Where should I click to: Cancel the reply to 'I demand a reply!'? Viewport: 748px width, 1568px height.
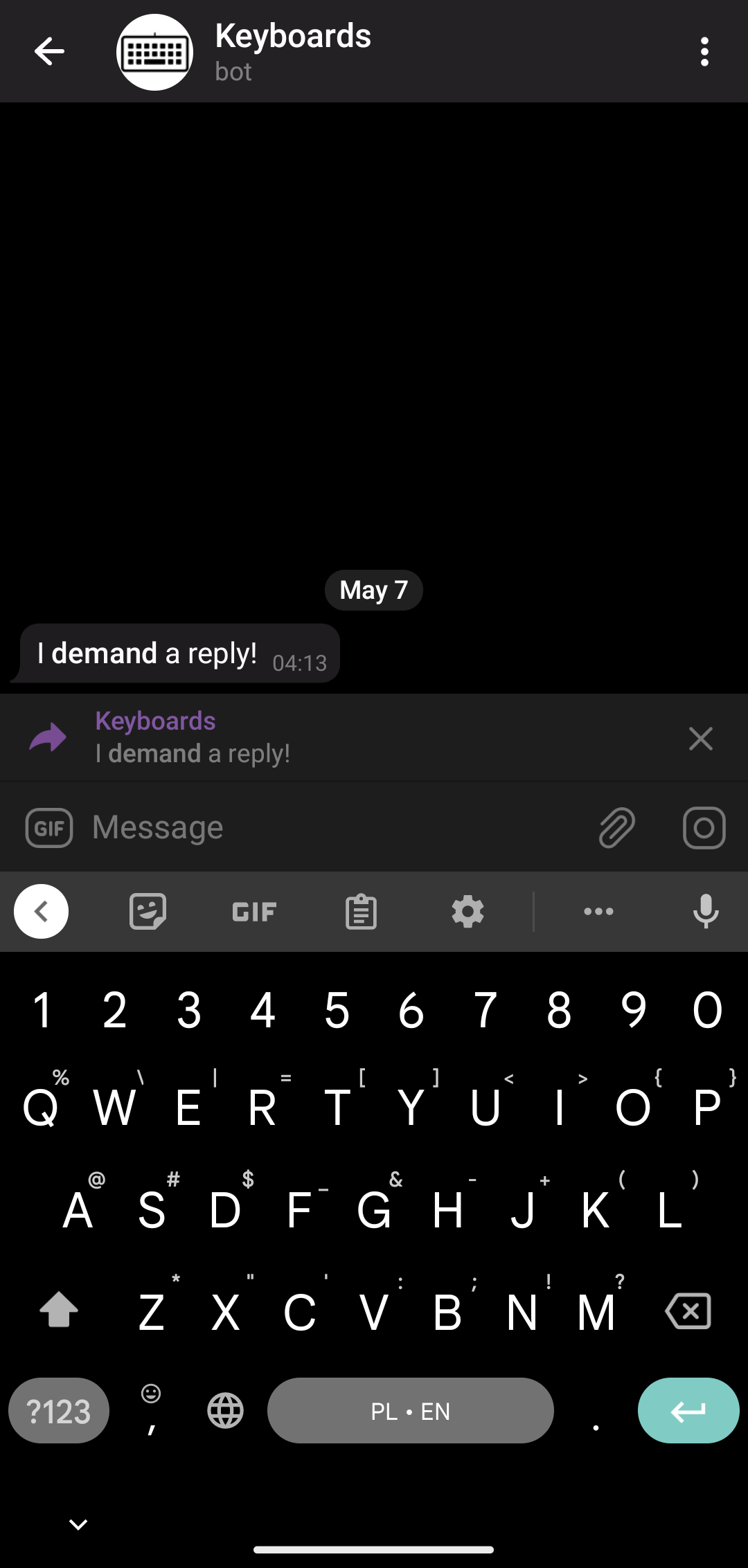coord(701,738)
